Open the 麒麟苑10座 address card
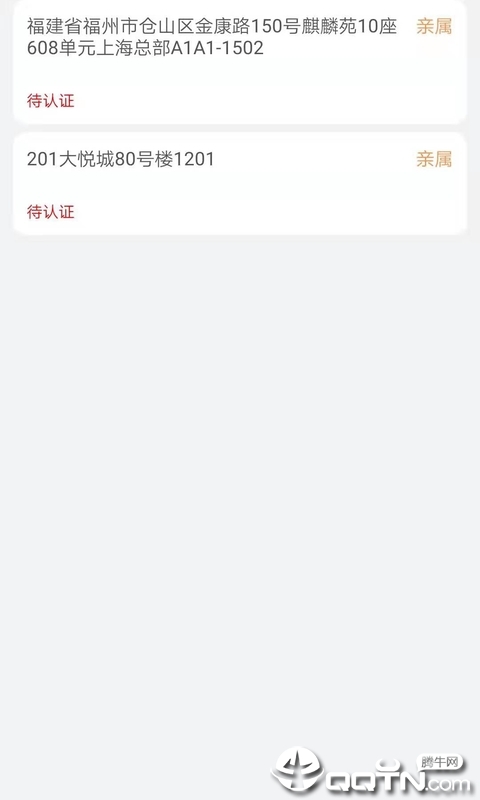Viewport: 480px width, 800px height. (x=240, y=61)
